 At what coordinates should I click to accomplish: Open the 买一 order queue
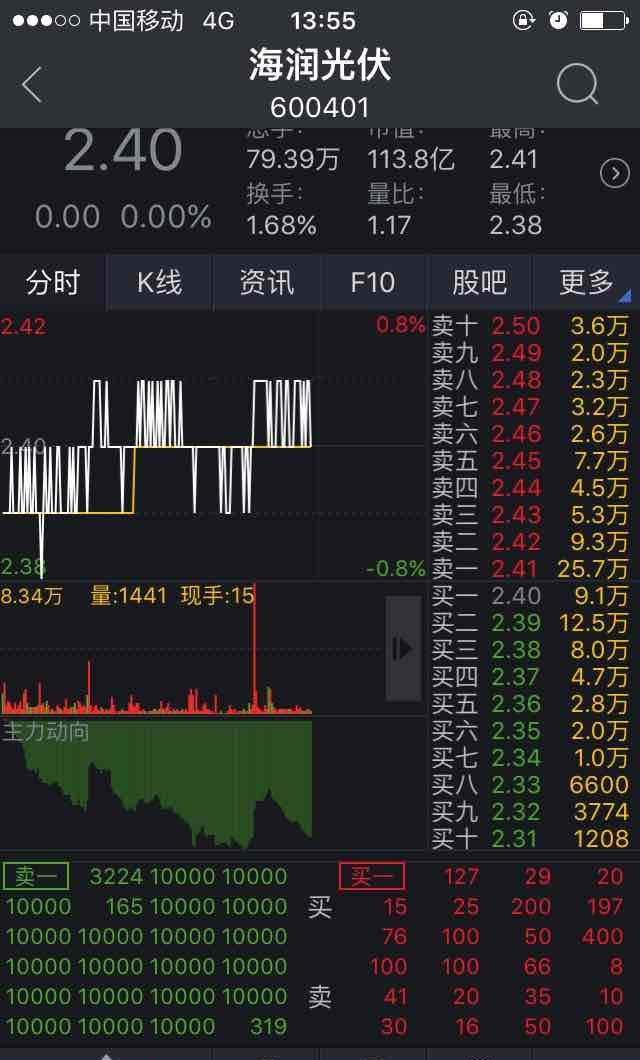point(372,877)
